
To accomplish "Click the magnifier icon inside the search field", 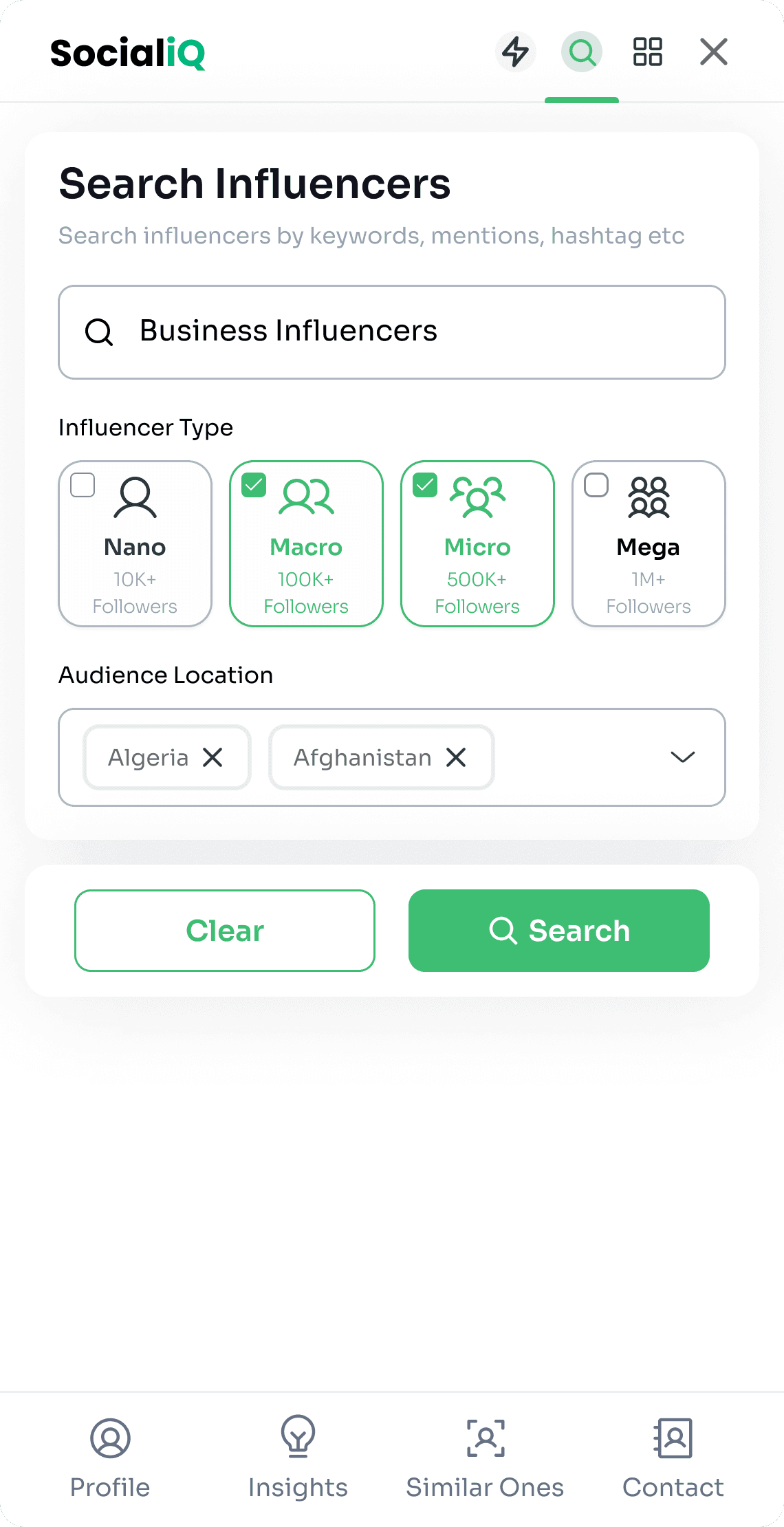I will 100,332.
